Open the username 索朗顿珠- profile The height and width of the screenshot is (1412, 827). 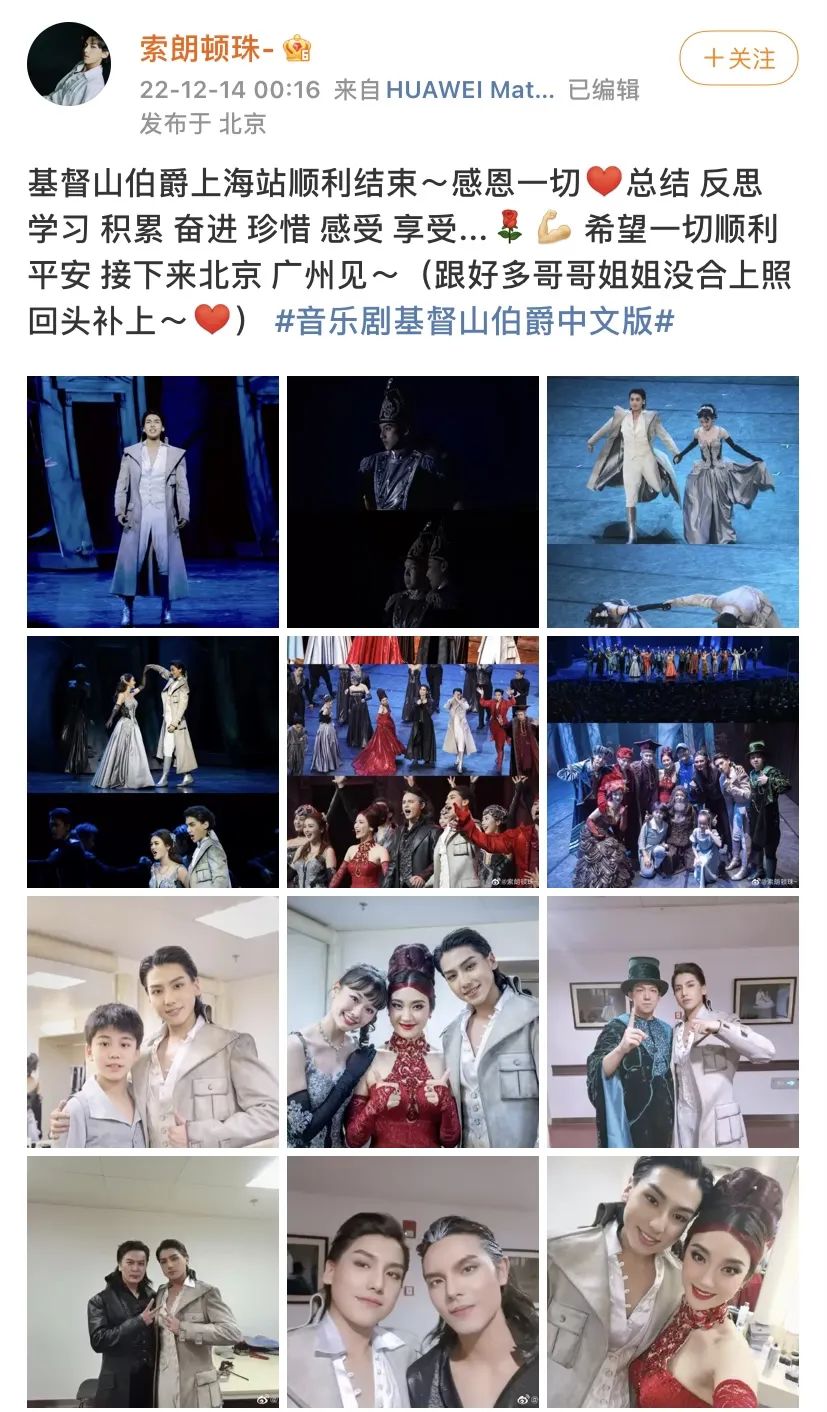coord(208,47)
